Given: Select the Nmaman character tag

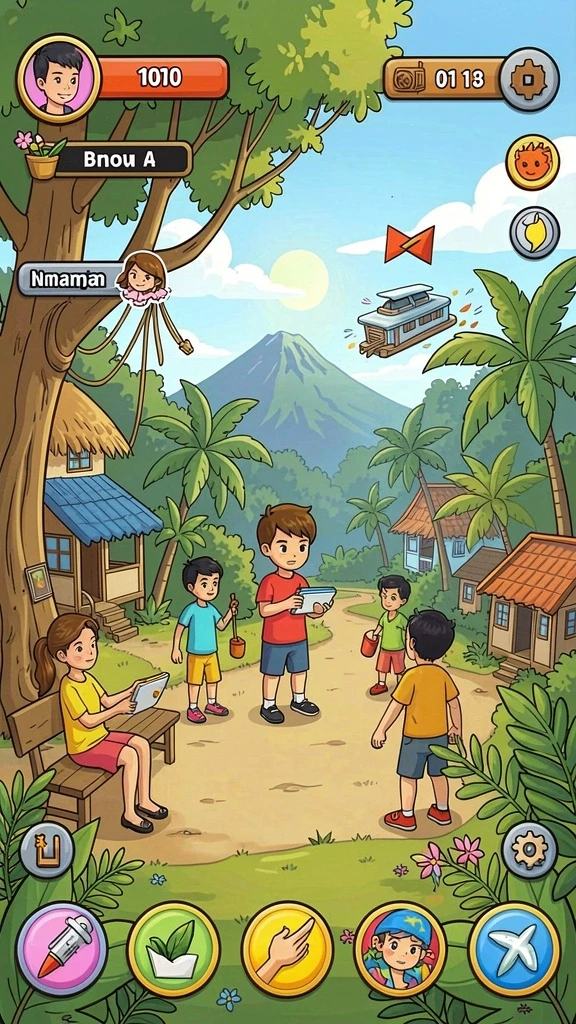Looking at the screenshot, I should tap(91, 278).
